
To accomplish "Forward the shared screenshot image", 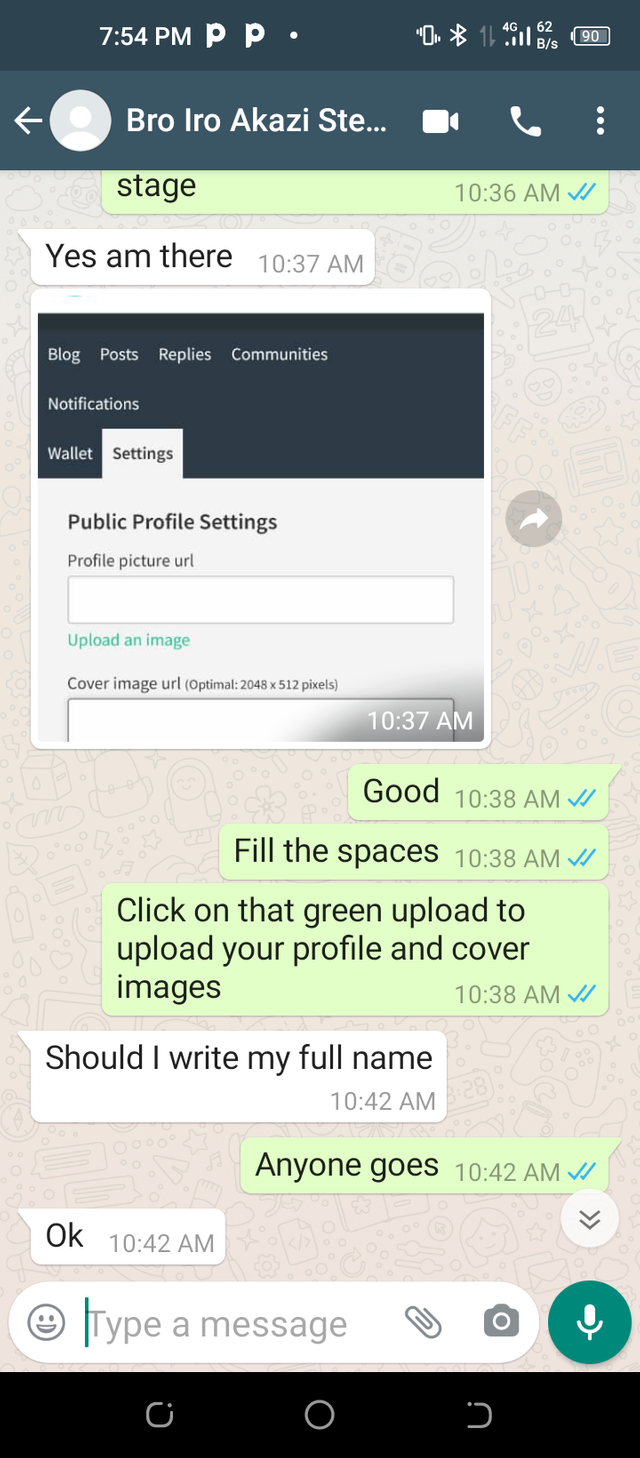I will 534,519.
